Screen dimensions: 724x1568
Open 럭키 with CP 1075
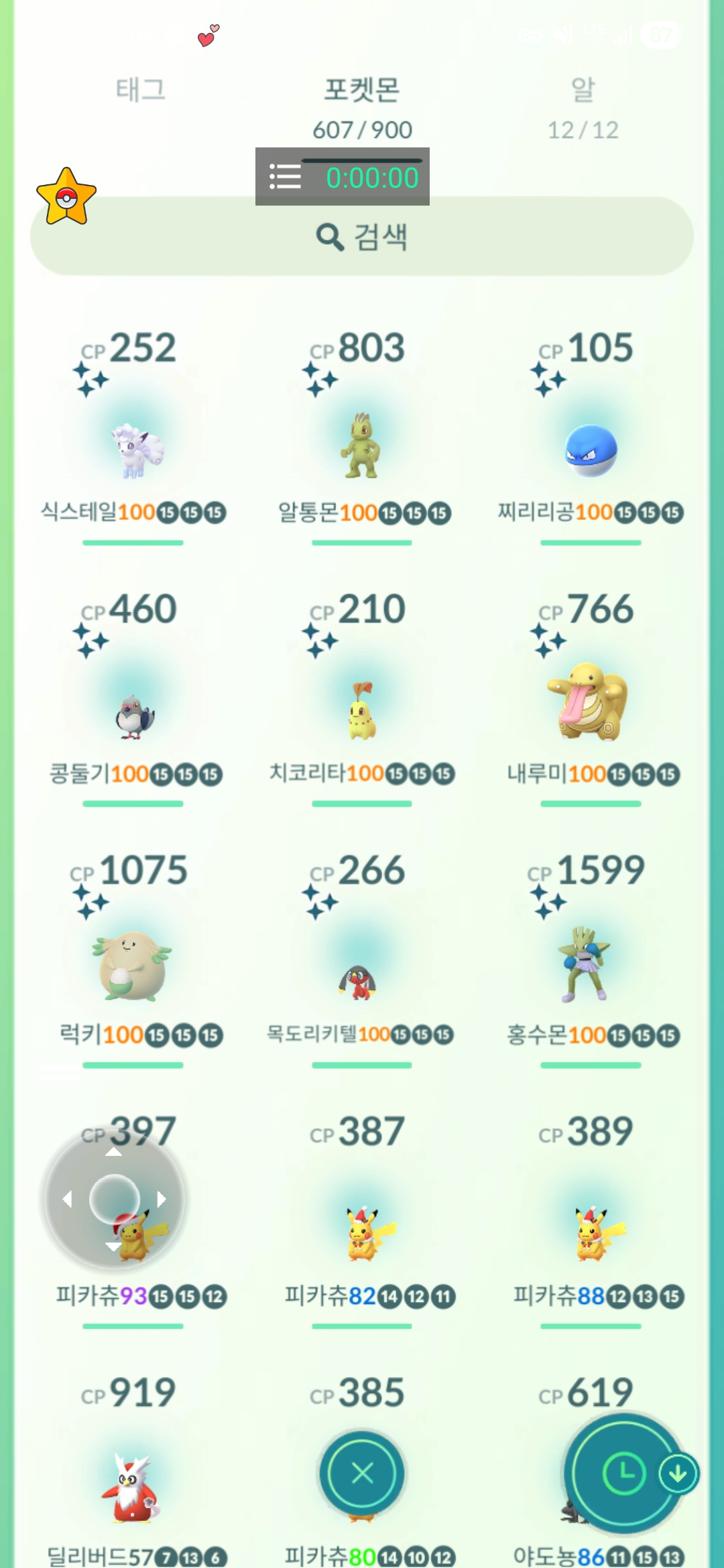[x=133, y=965]
